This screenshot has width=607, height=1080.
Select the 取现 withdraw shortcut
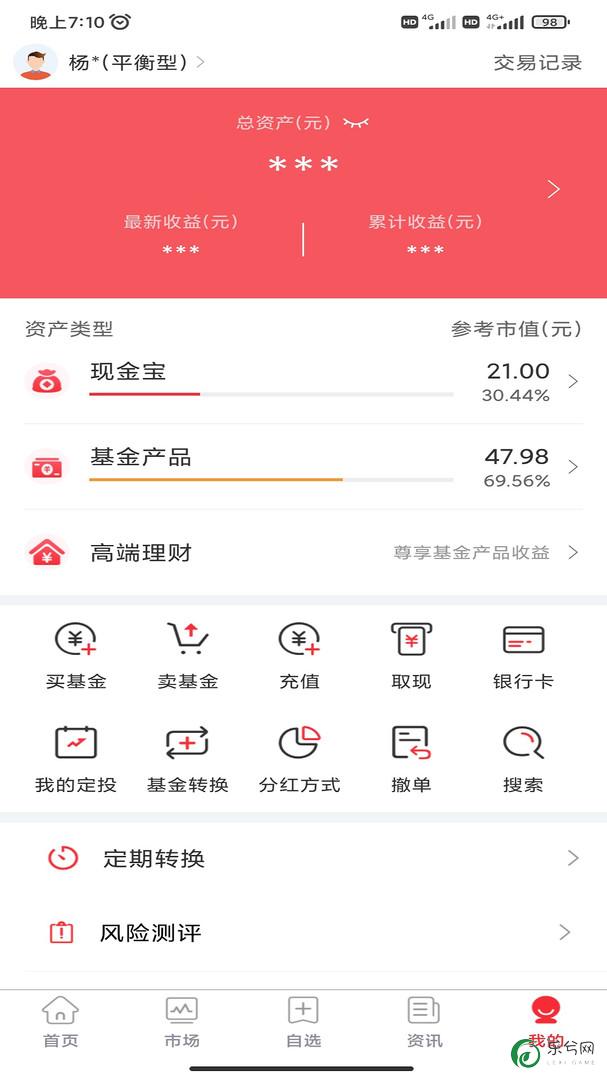click(x=411, y=656)
